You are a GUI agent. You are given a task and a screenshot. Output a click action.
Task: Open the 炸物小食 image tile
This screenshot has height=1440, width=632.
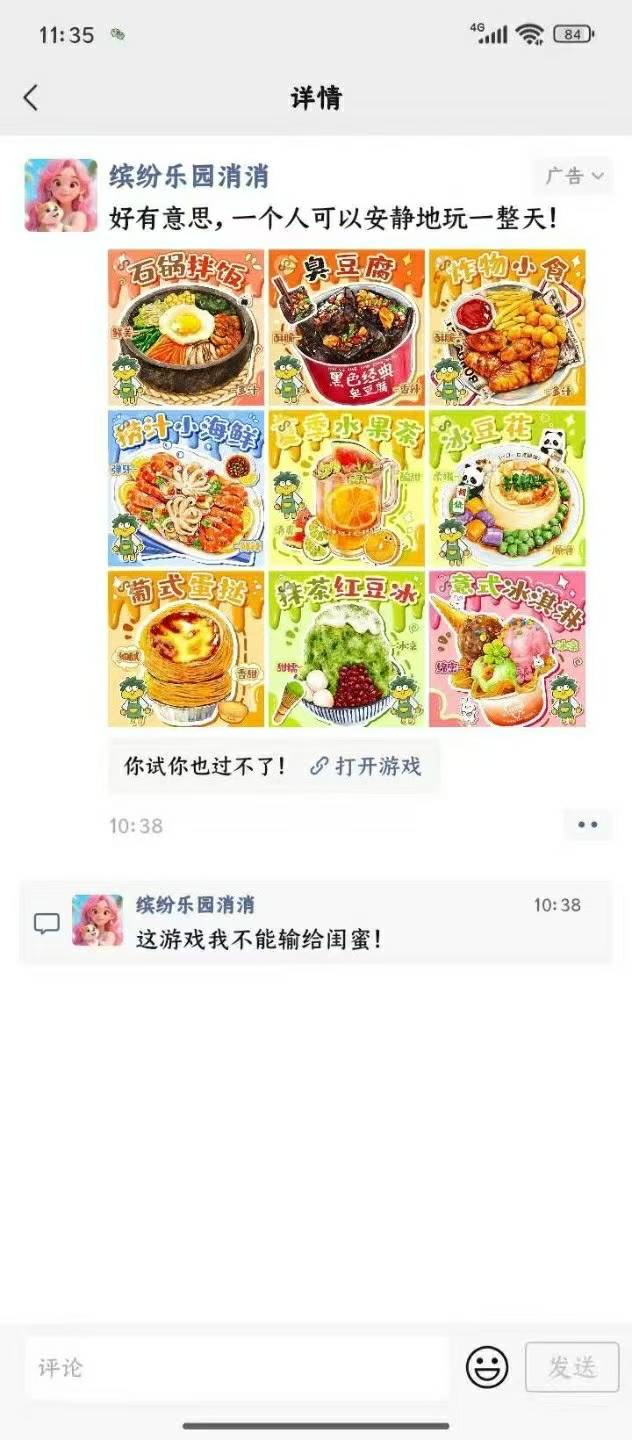point(507,327)
